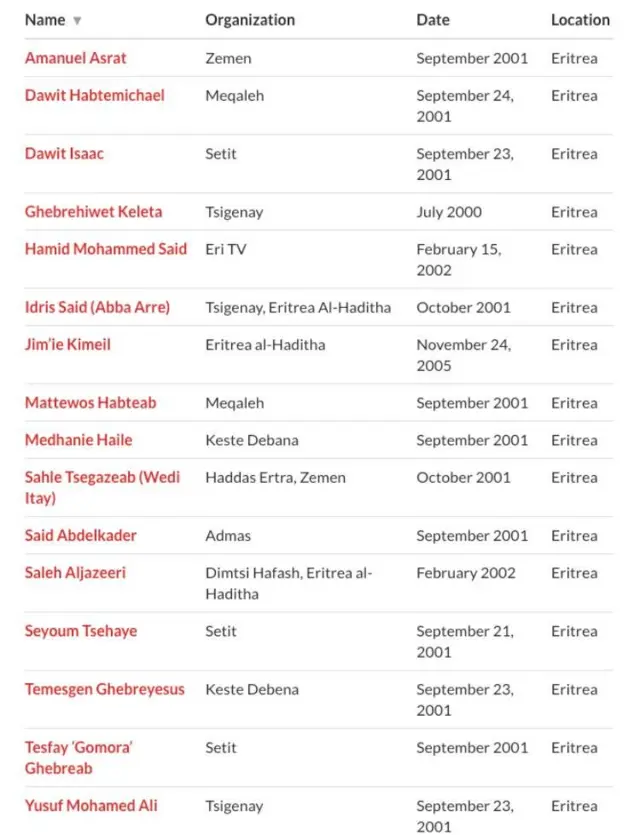Open Mattewos Habteab's profile link
The image size is (640, 835).
pos(90,403)
